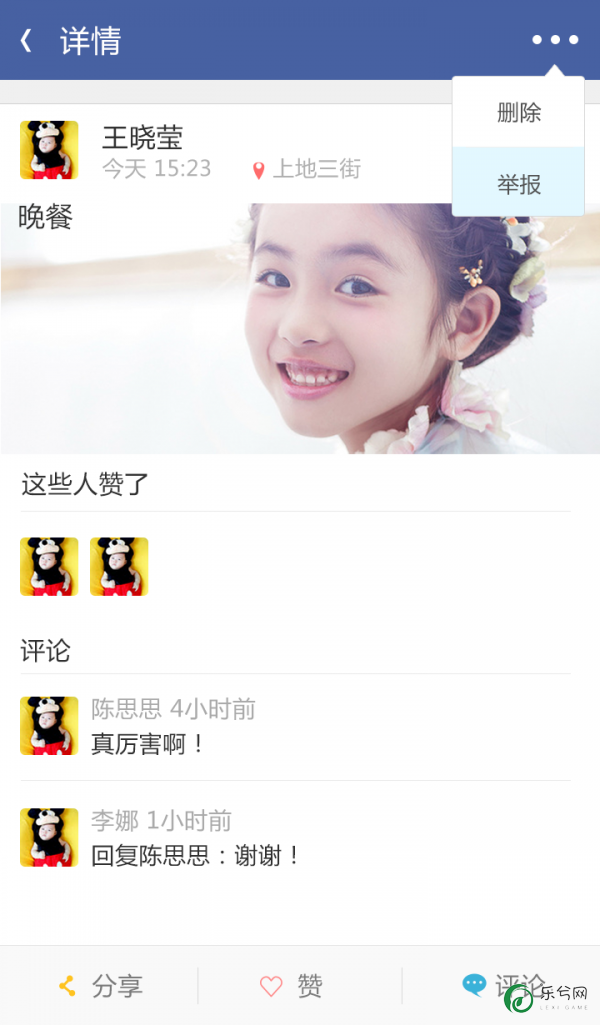Write a comment via 评论 button
Viewport: 600px width, 1025px height.
click(x=501, y=985)
